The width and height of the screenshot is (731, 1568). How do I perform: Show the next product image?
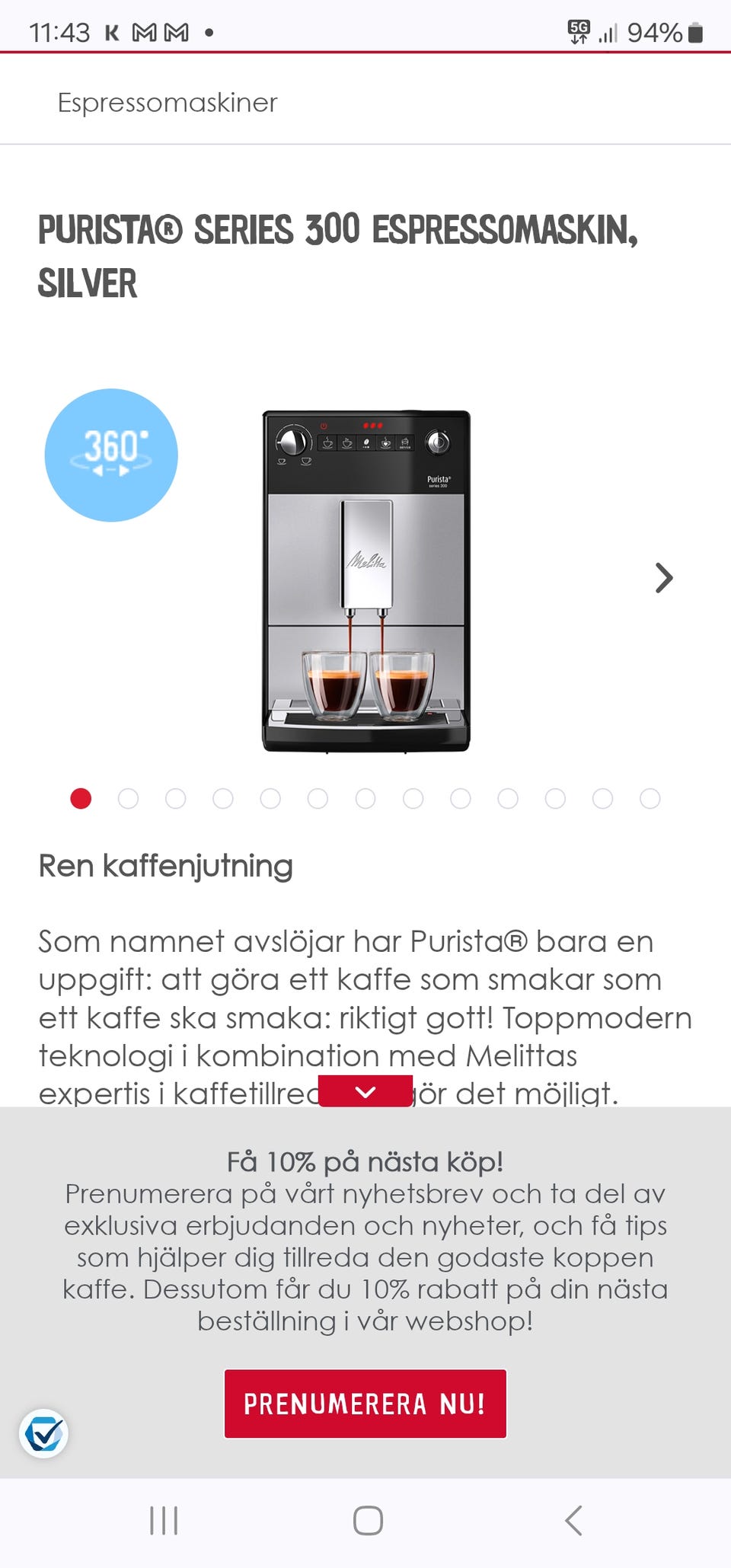pyautogui.click(x=664, y=578)
